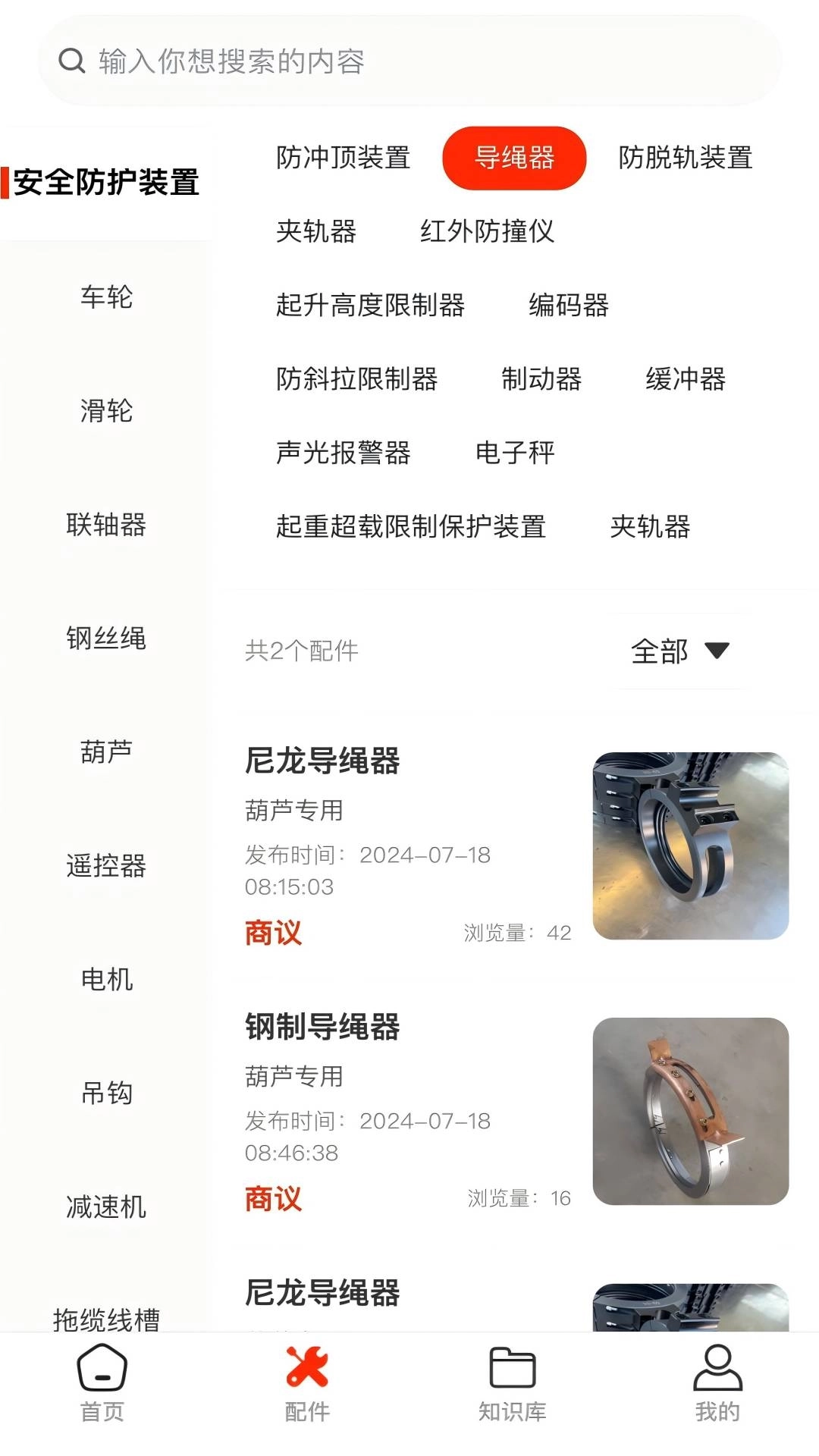This screenshot has width=819, height=1456.
Task: Open the 首页 home icon in bottom navigation
Action: [x=102, y=1382]
